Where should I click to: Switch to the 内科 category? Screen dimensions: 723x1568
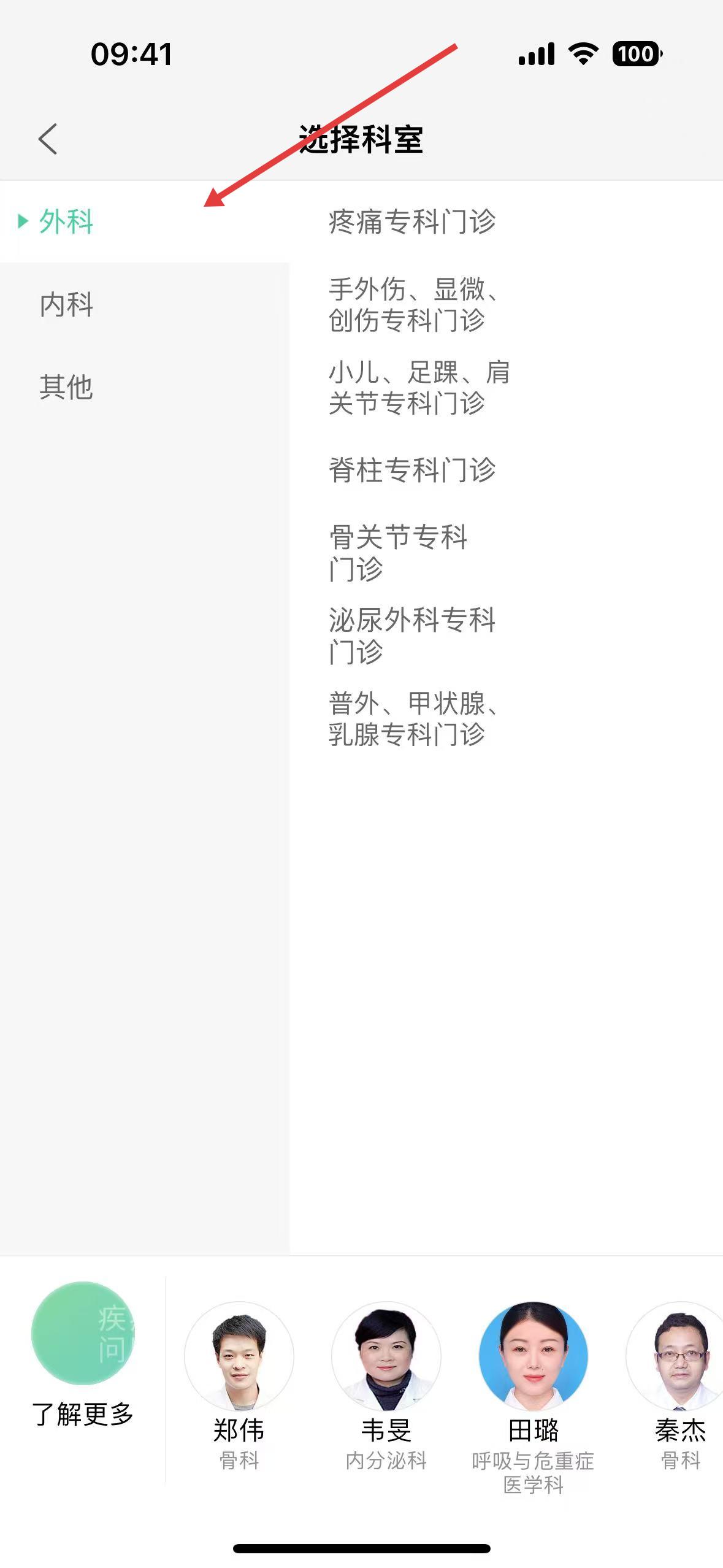(66, 304)
